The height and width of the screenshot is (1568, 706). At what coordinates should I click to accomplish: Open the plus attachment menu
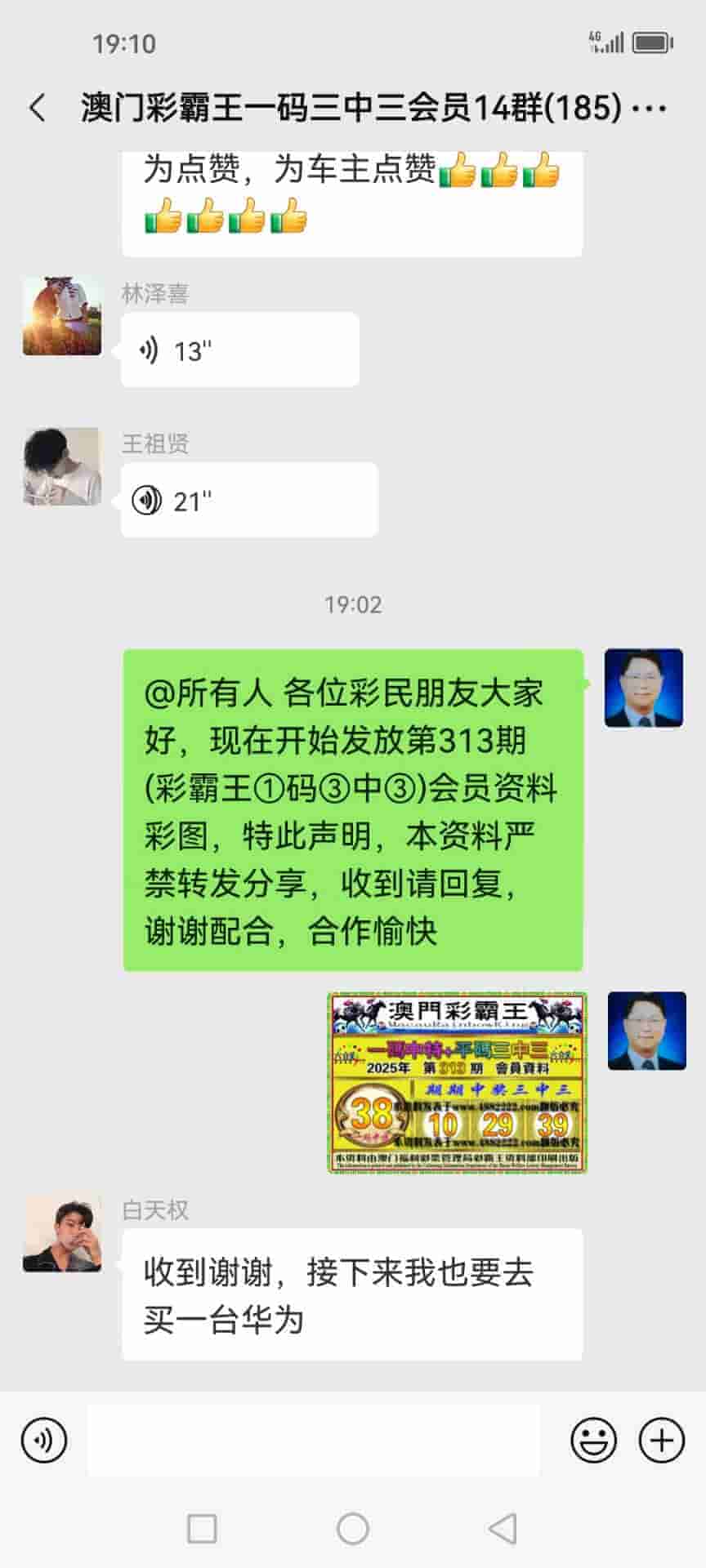(x=661, y=1440)
